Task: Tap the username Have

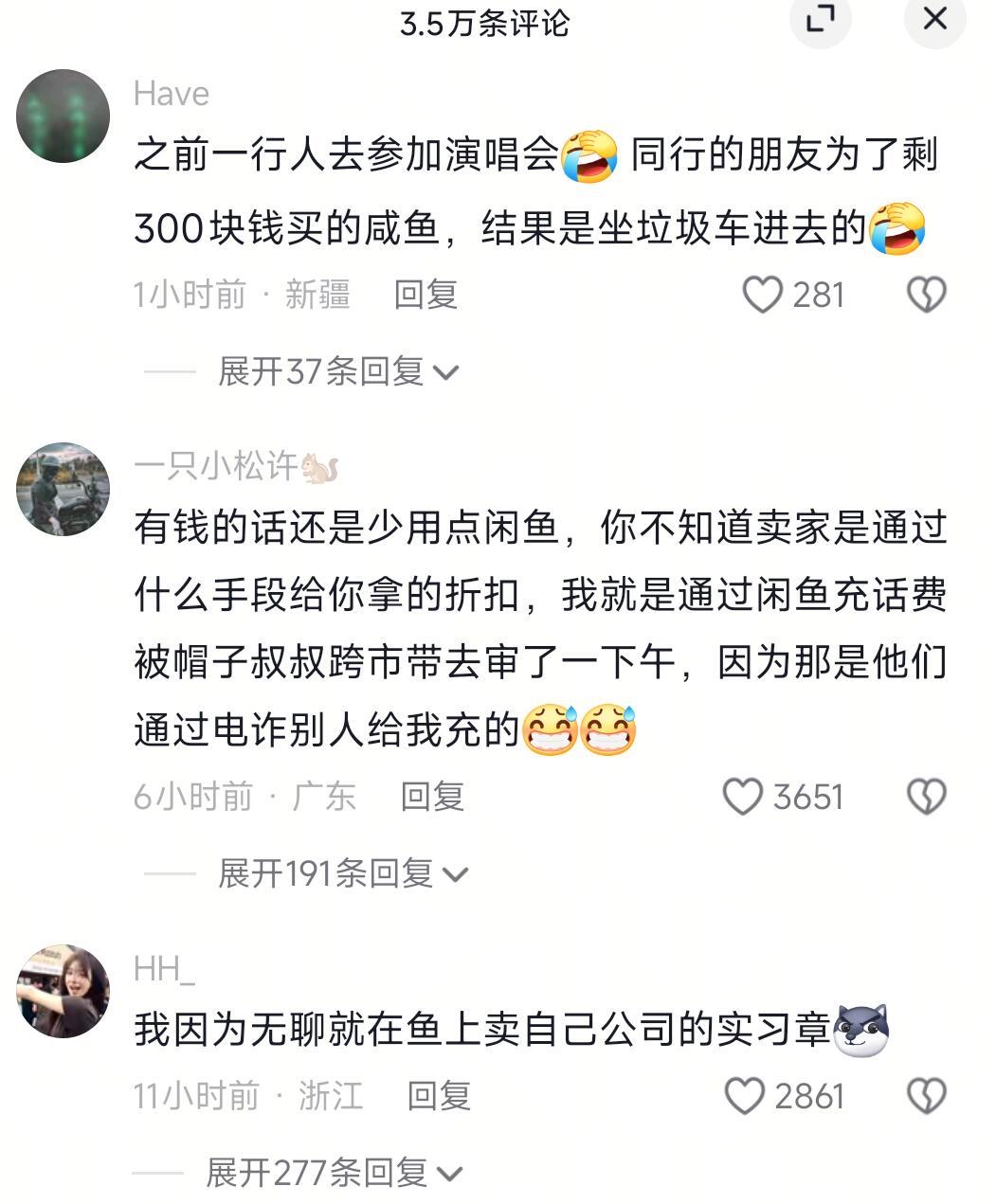Action: [172, 94]
